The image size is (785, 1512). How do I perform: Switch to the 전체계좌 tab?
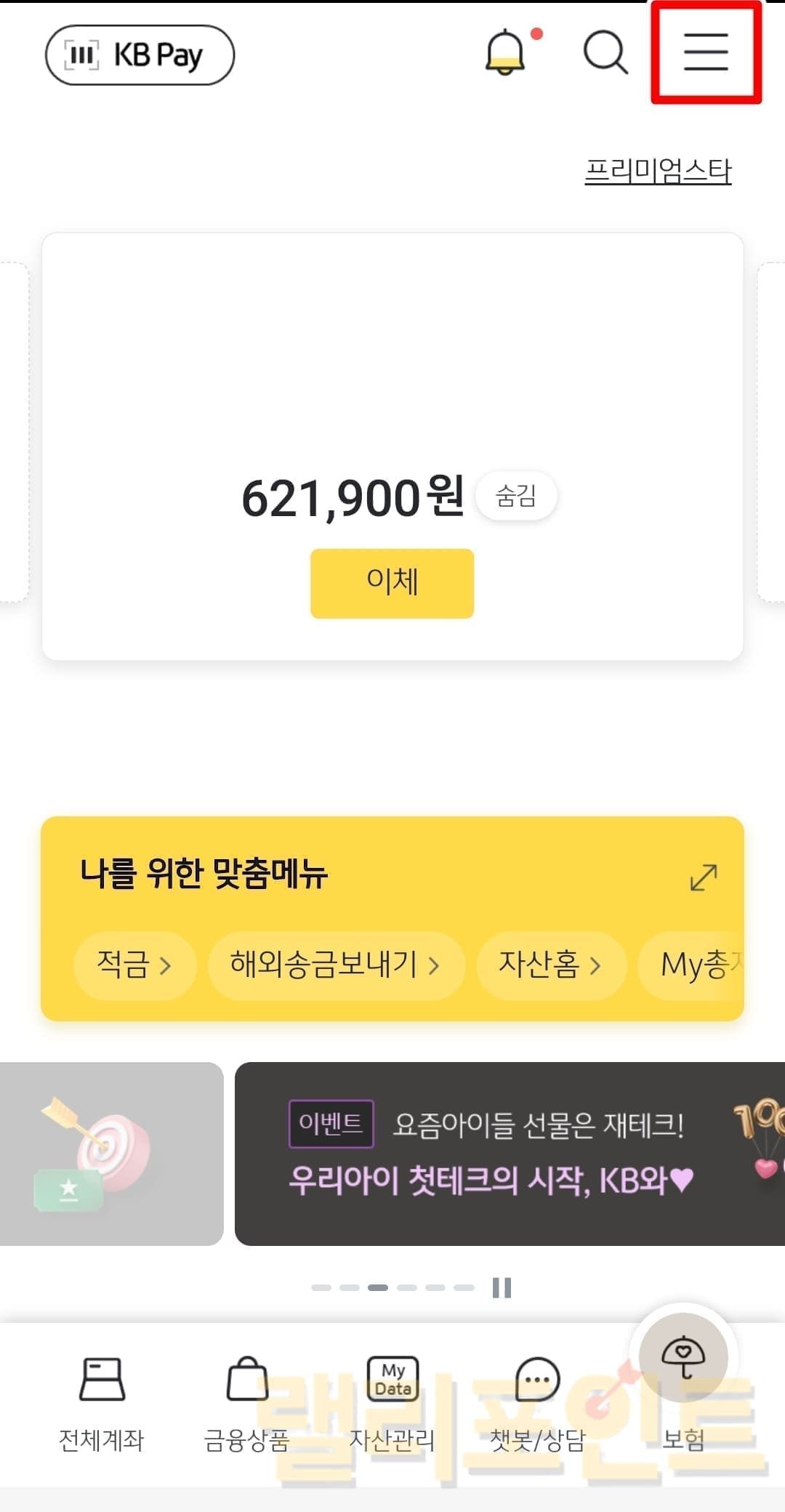102,1403
